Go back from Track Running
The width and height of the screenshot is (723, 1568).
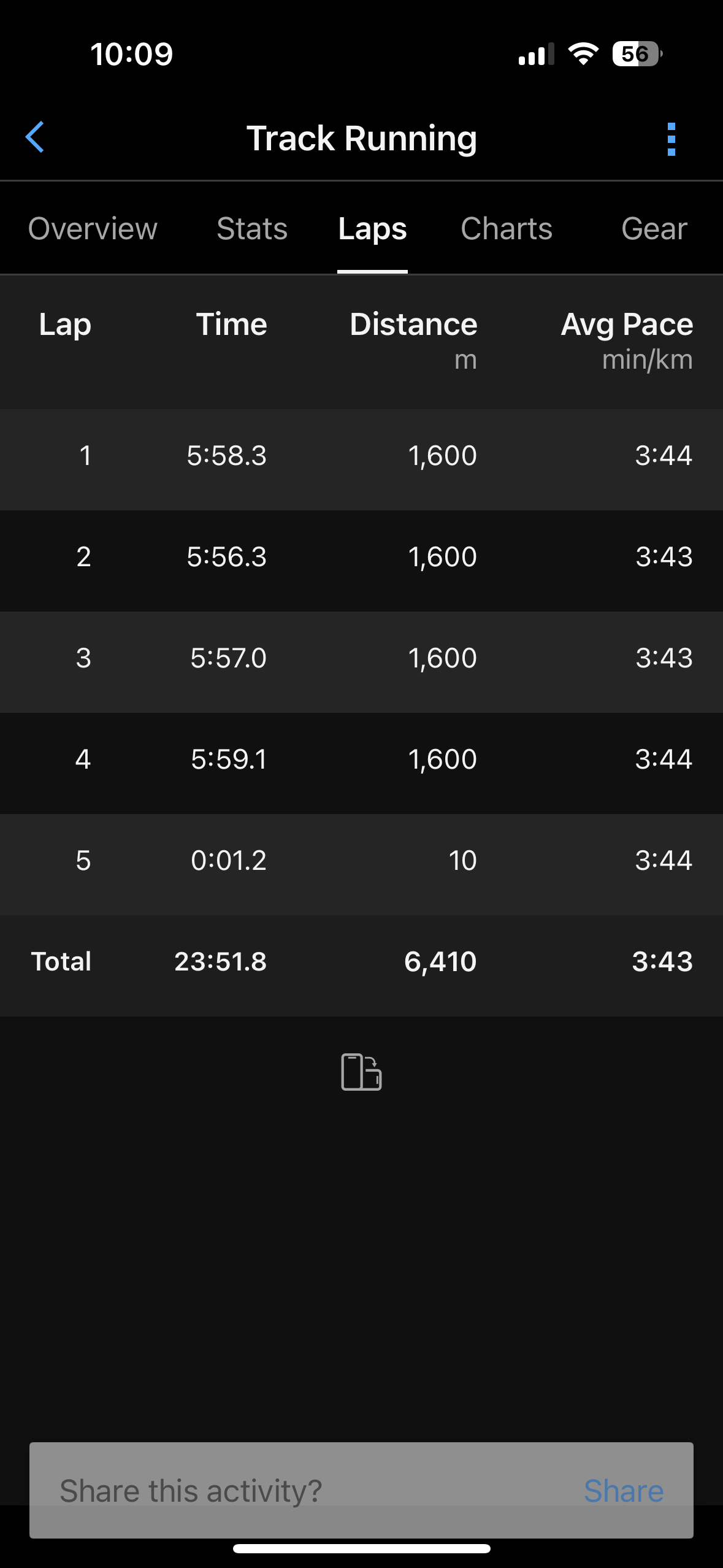(x=36, y=137)
